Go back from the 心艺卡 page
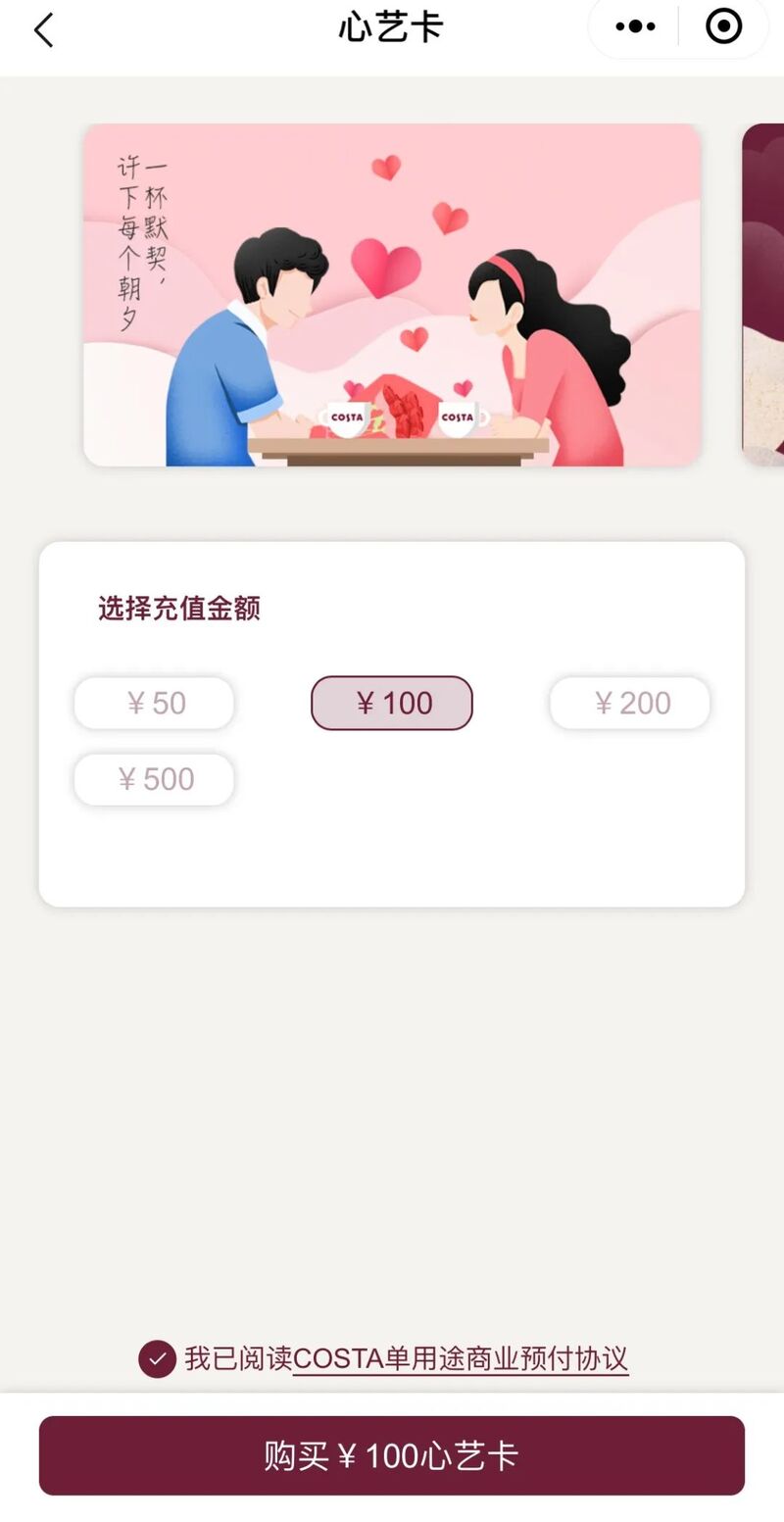This screenshot has width=784, height=1522. [x=43, y=30]
